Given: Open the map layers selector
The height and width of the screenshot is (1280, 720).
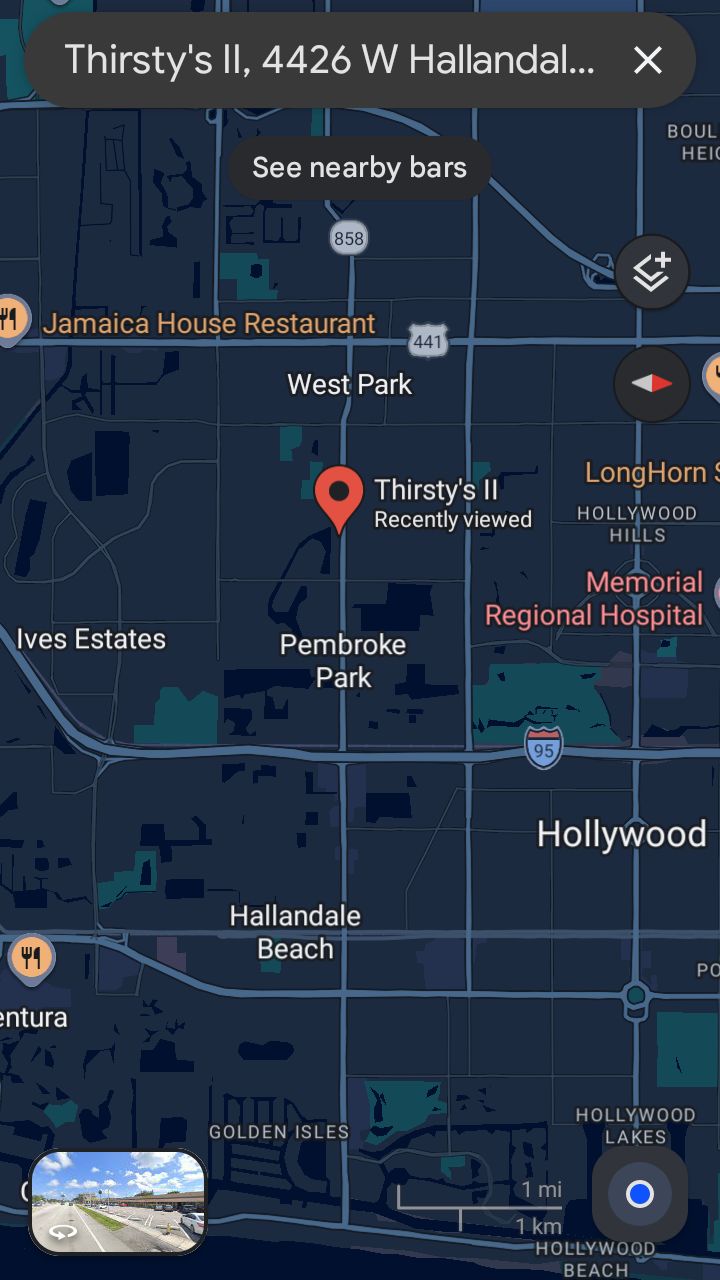Looking at the screenshot, I should (651, 271).
